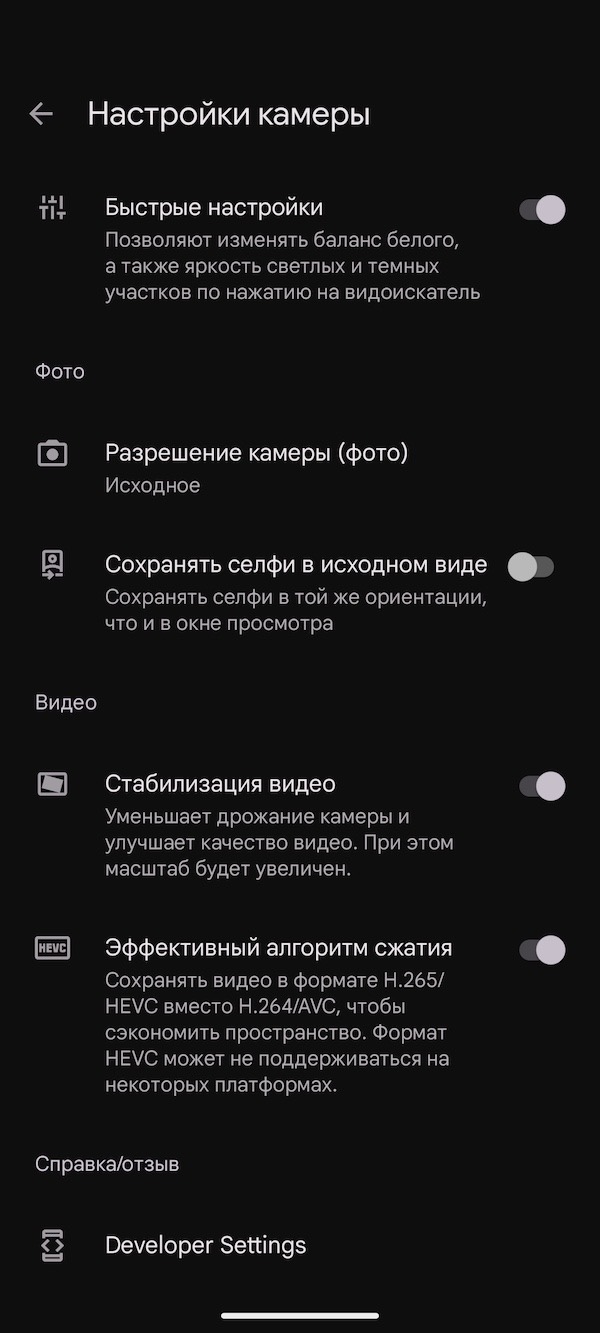Disable the Стабилизация видео switch
The height and width of the screenshot is (1333, 600).
point(541,786)
